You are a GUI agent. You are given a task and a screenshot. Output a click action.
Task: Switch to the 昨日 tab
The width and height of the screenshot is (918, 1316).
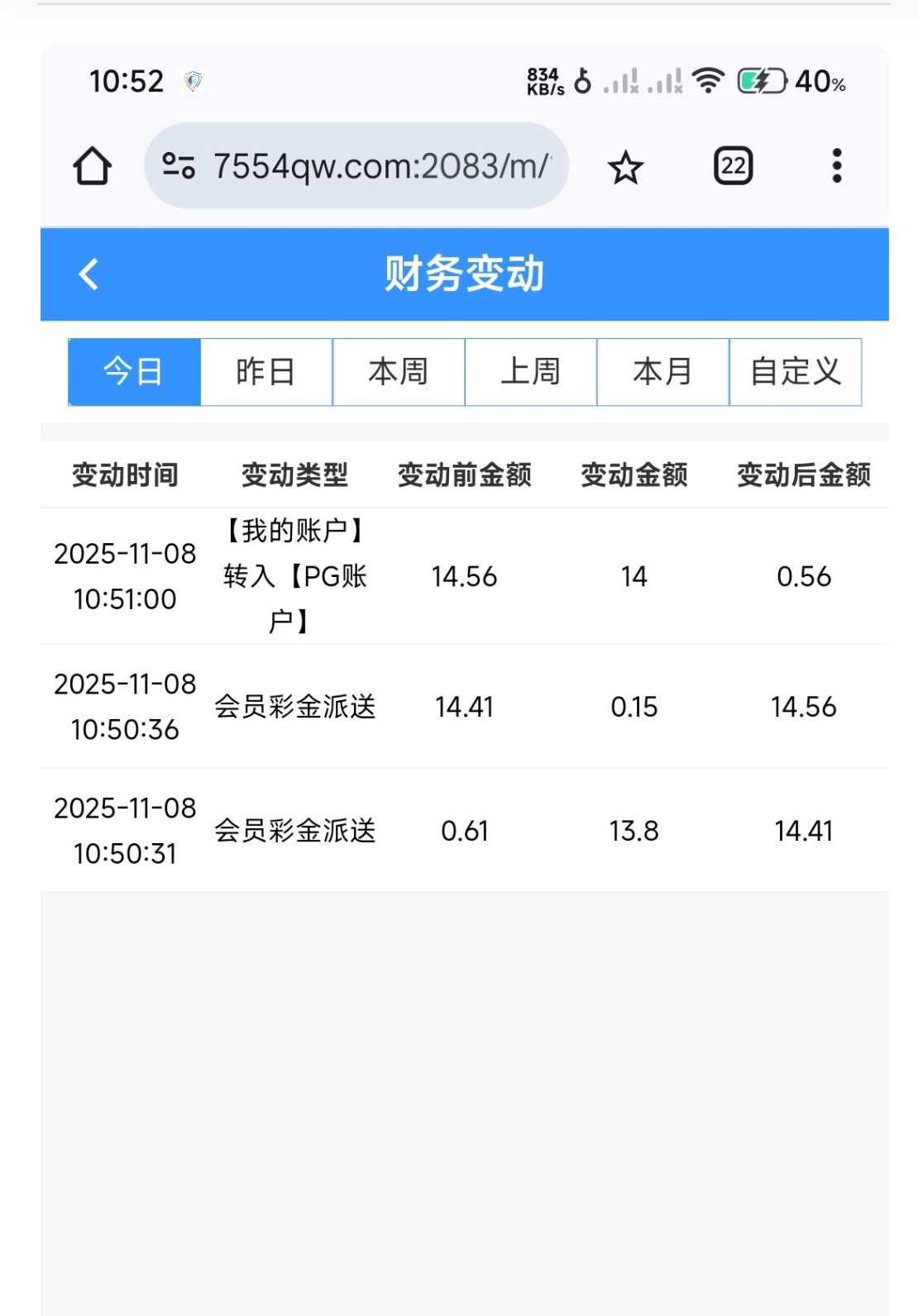266,372
